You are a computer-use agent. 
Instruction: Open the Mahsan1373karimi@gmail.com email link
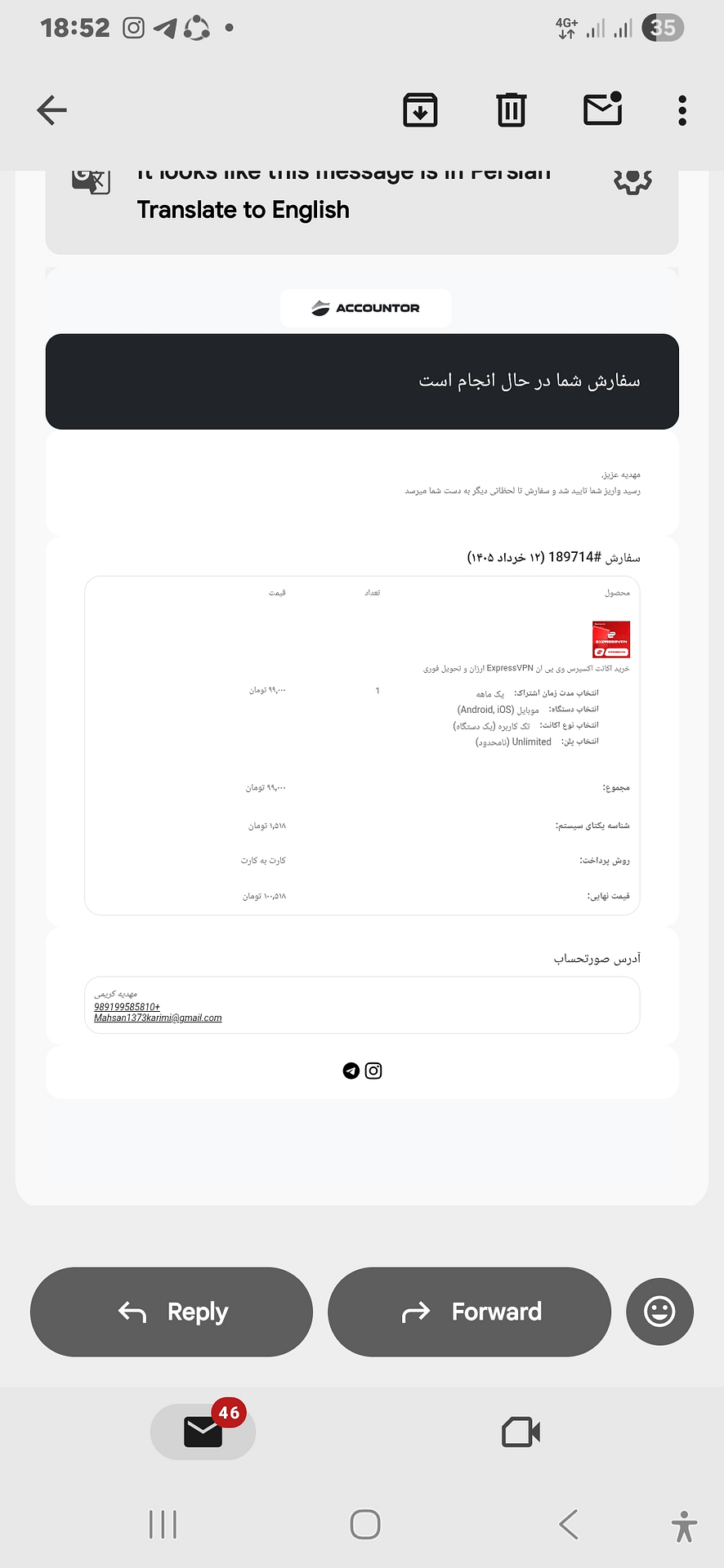[x=158, y=1018]
